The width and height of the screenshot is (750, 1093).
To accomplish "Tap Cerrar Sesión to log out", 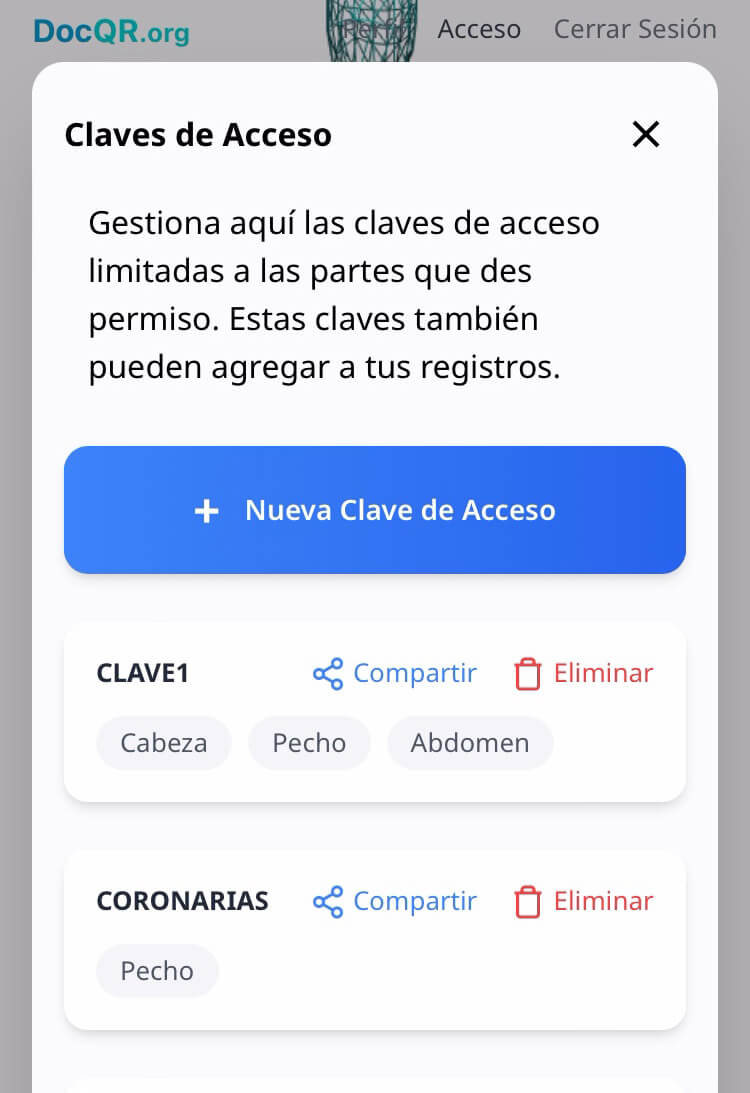I will tap(635, 29).
